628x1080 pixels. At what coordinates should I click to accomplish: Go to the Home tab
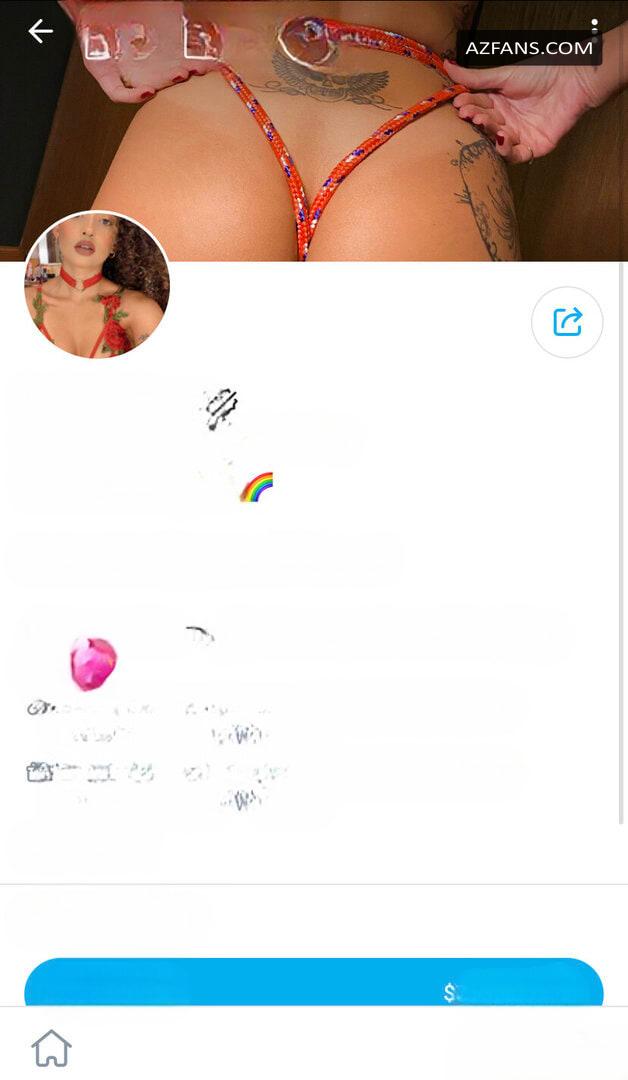tap(52, 1047)
